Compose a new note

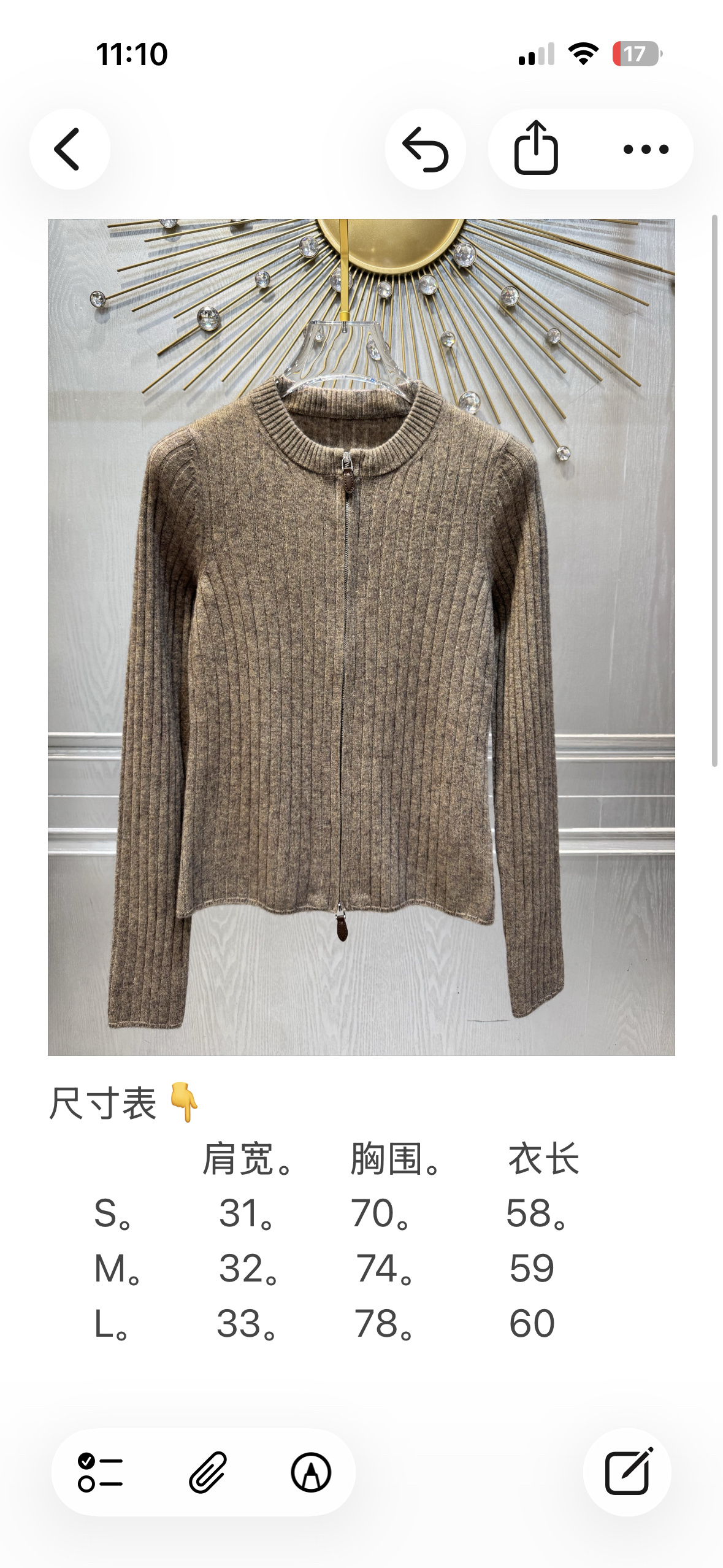(627, 1472)
